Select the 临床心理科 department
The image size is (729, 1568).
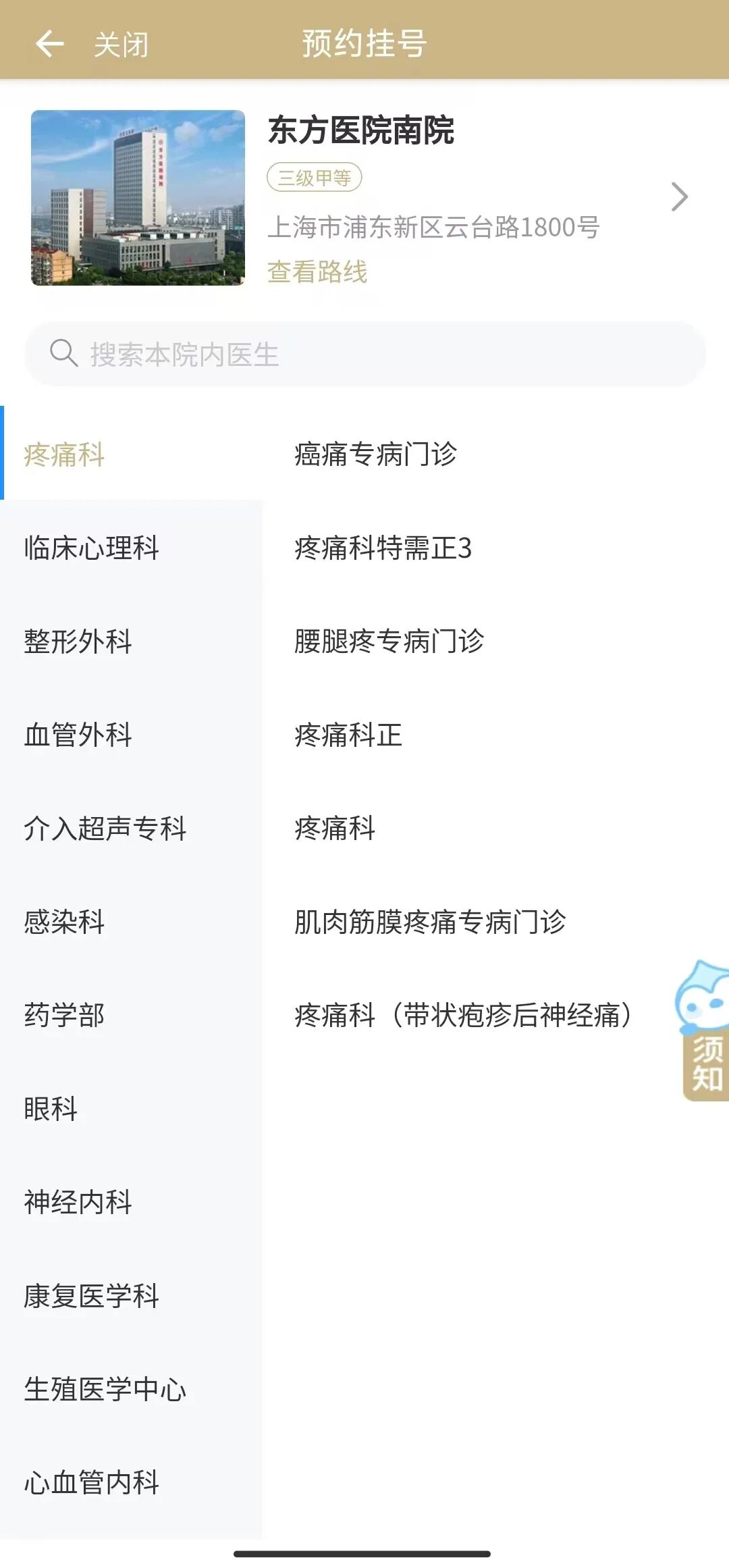(x=91, y=548)
